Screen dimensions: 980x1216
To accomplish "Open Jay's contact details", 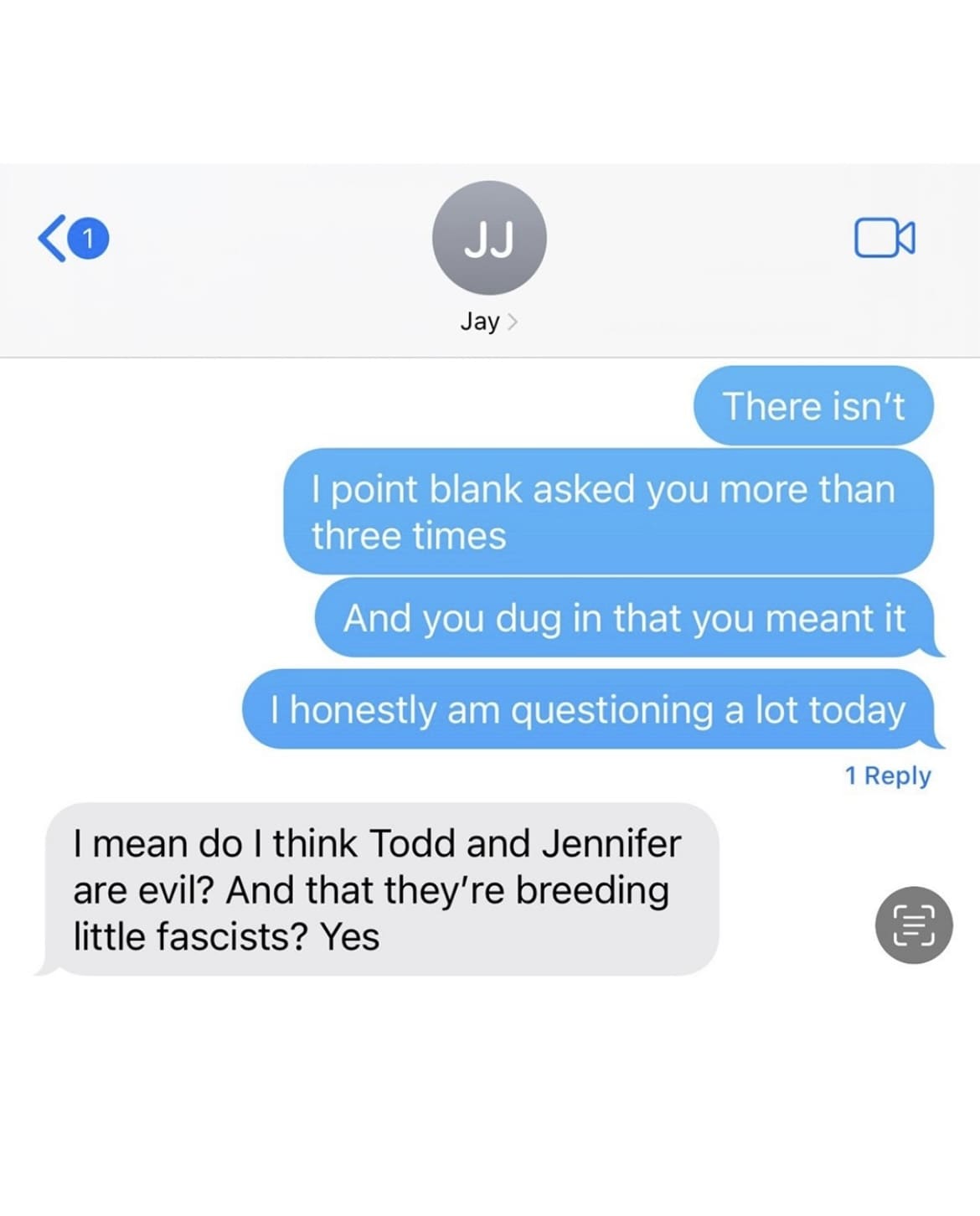I will point(489,321).
